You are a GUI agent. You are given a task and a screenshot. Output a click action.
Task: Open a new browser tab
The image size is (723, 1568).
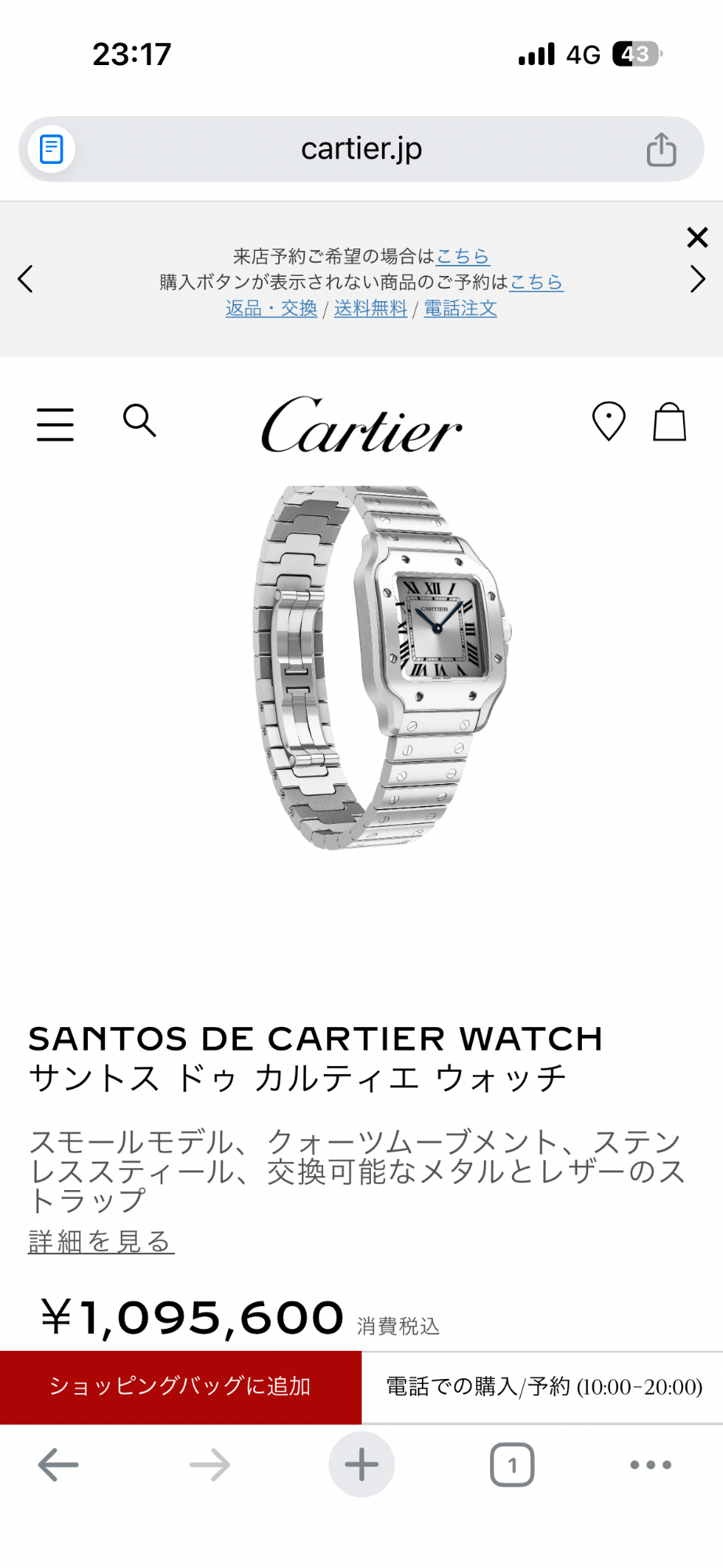(361, 1465)
